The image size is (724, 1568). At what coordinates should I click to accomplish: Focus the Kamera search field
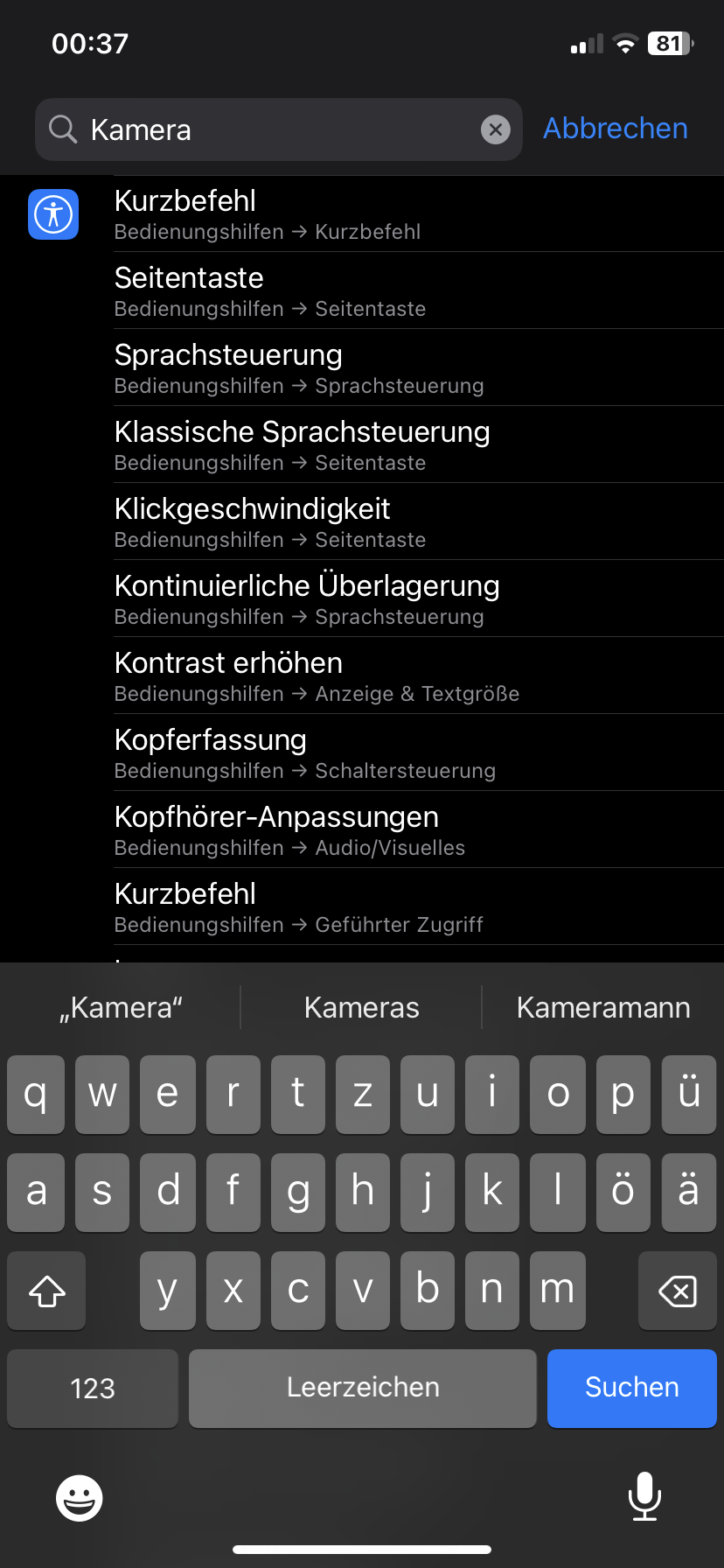[x=280, y=129]
